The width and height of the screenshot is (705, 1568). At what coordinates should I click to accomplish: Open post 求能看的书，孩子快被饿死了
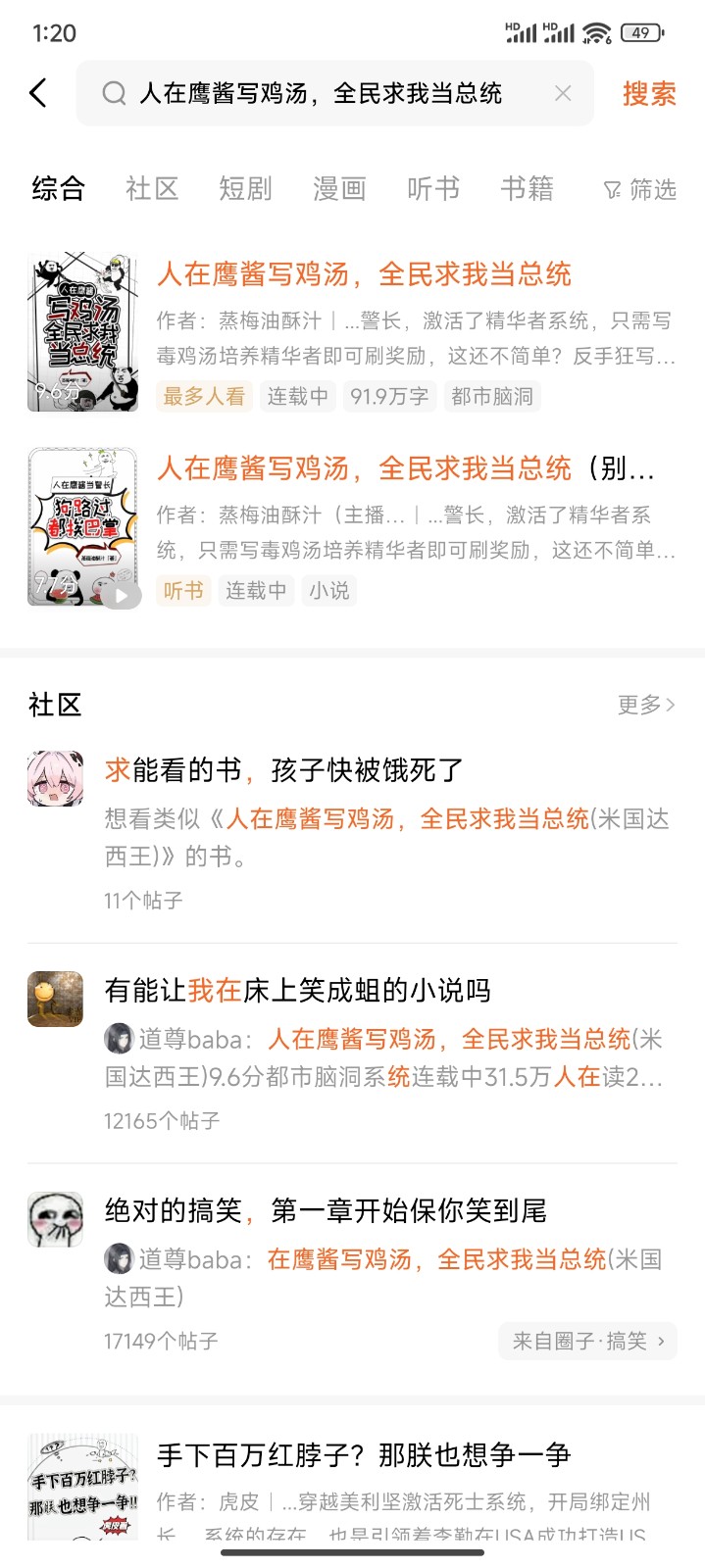click(x=284, y=770)
